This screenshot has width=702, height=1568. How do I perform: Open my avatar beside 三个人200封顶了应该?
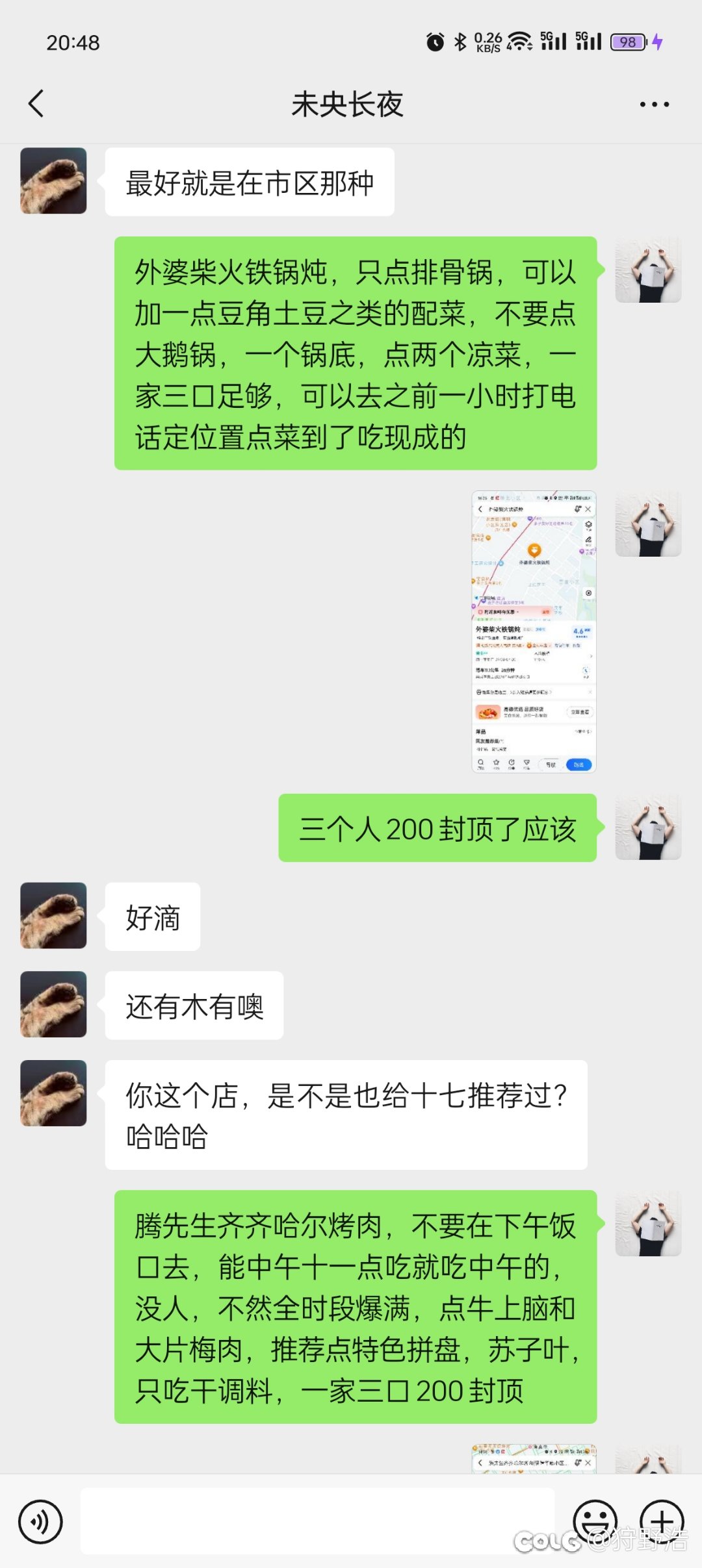(x=648, y=827)
